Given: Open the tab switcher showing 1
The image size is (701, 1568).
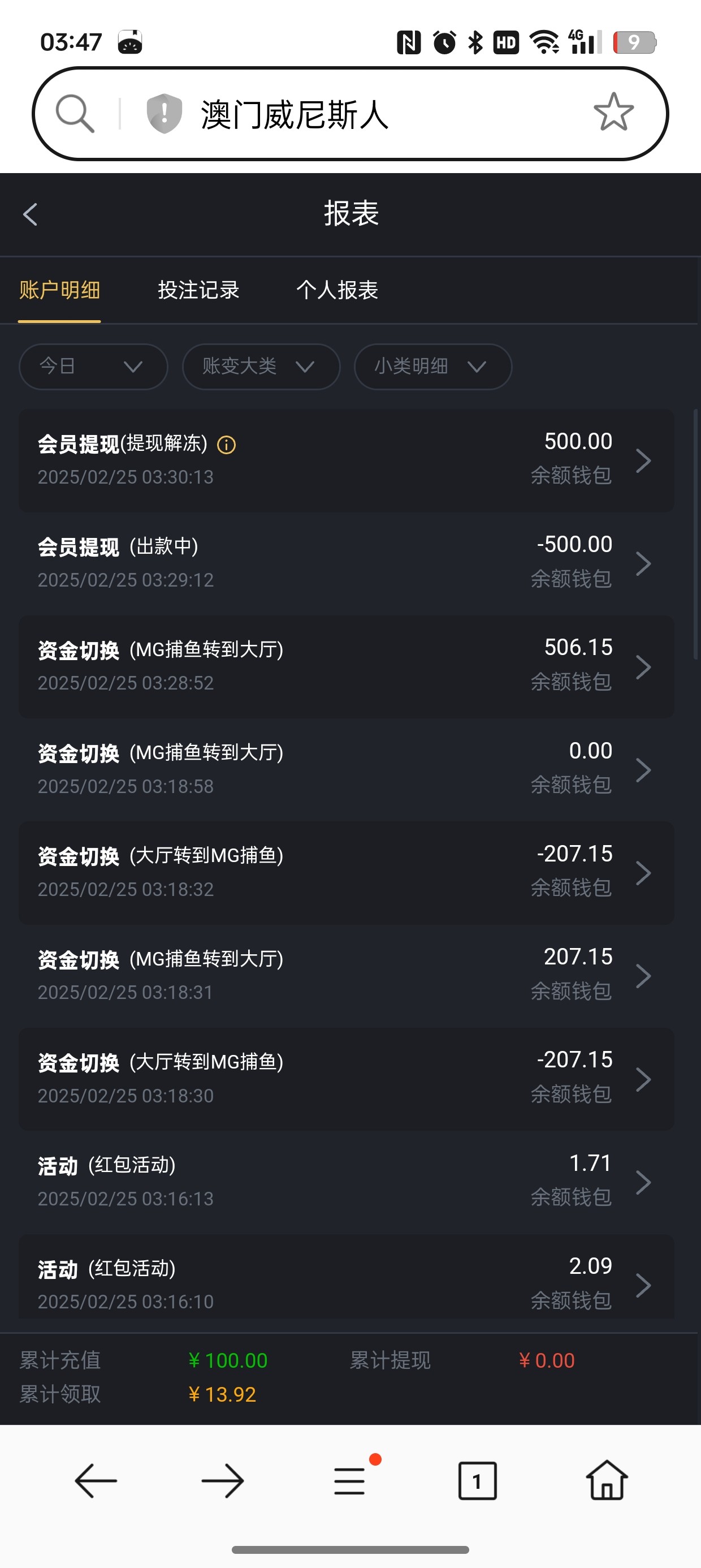Looking at the screenshot, I should 478,1481.
